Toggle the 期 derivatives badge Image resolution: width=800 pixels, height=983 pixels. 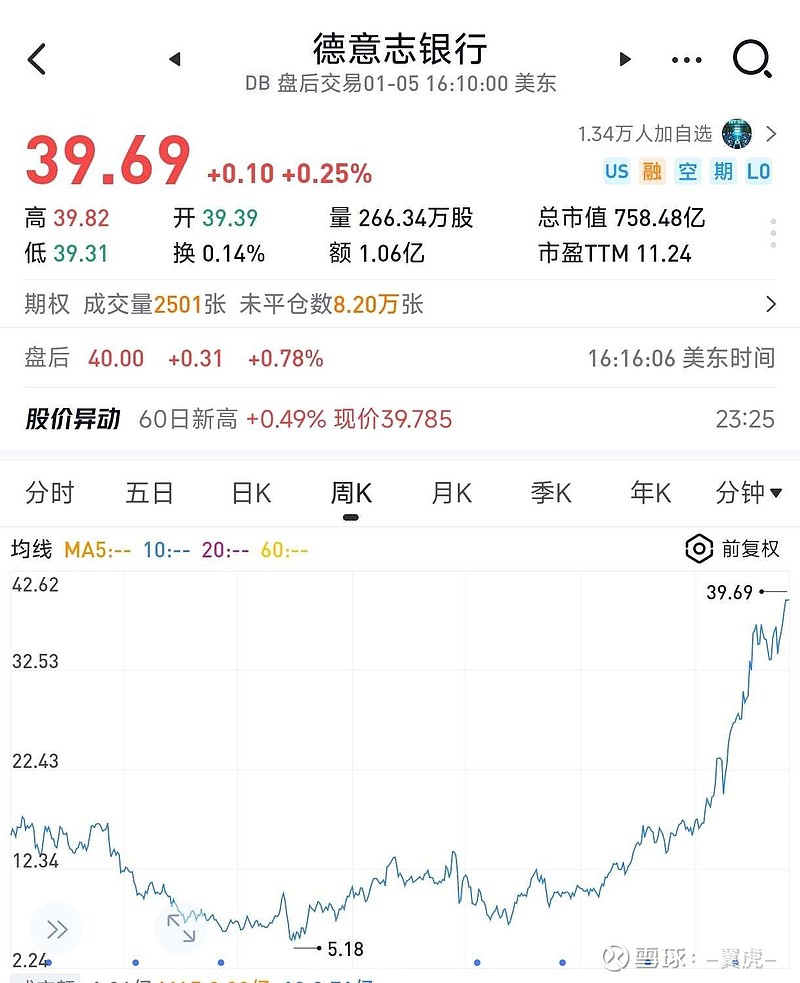coord(722,172)
